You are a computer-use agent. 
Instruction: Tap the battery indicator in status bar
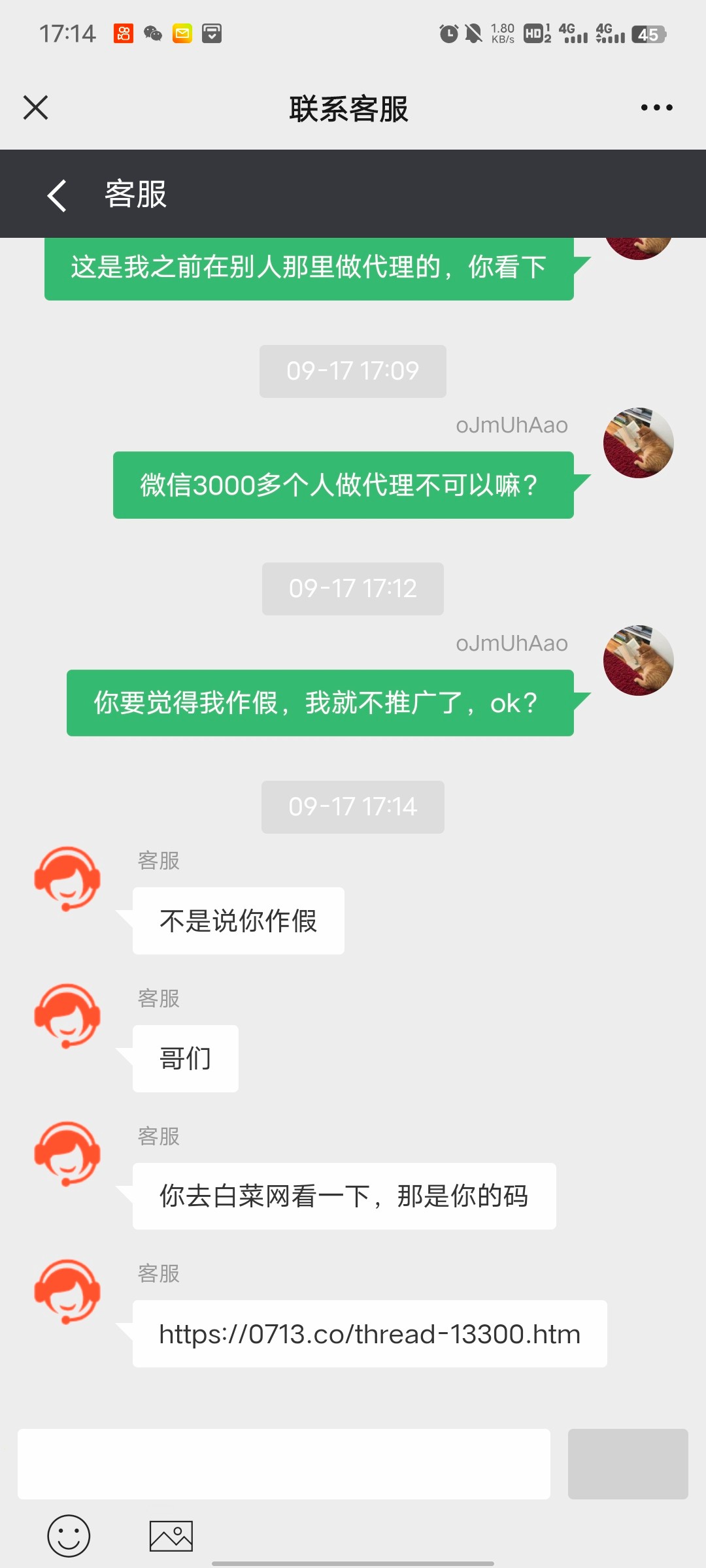(647, 34)
